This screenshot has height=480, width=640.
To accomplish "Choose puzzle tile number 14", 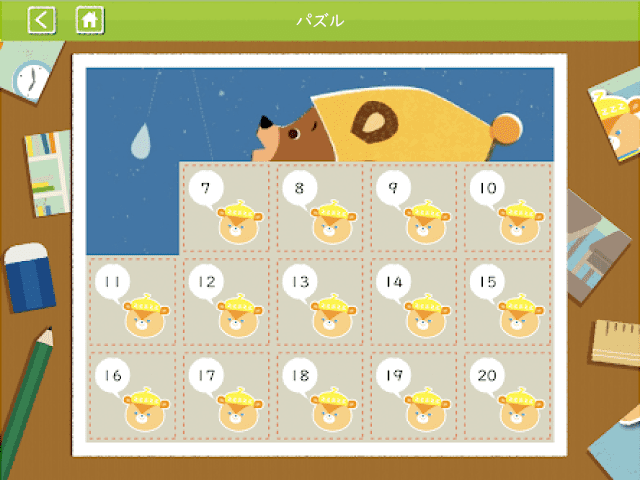I will click(x=413, y=302).
